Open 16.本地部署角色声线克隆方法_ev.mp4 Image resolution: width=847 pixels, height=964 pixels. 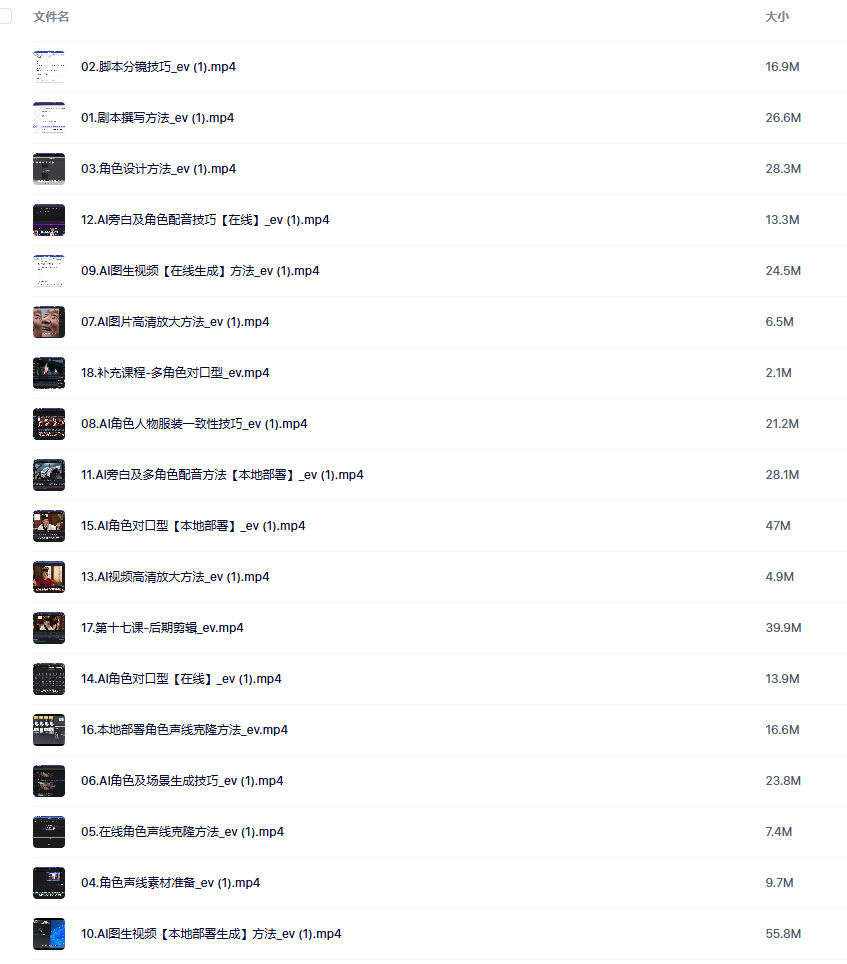click(184, 730)
